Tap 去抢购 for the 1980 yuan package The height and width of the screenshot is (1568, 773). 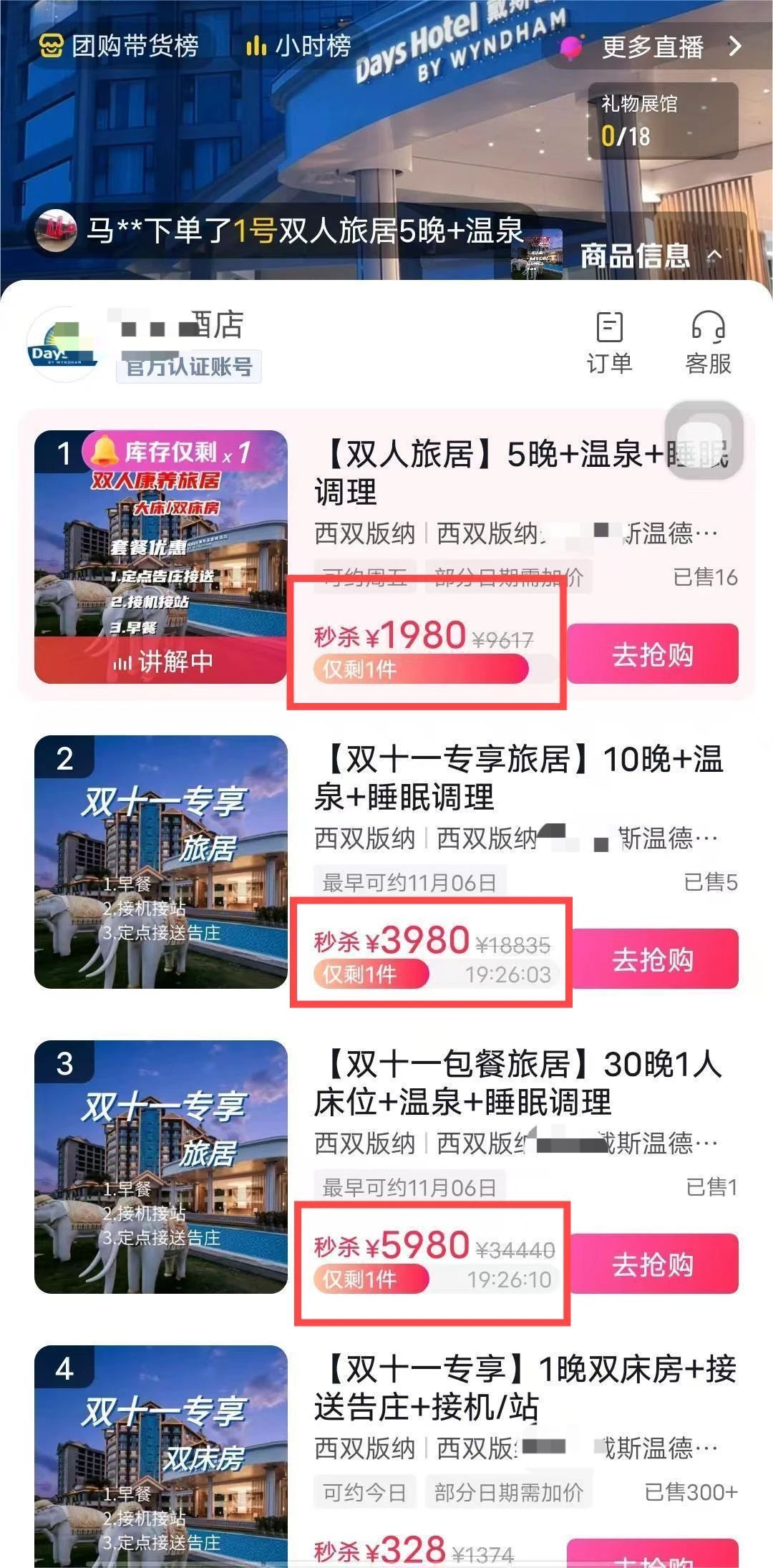(x=652, y=654)
